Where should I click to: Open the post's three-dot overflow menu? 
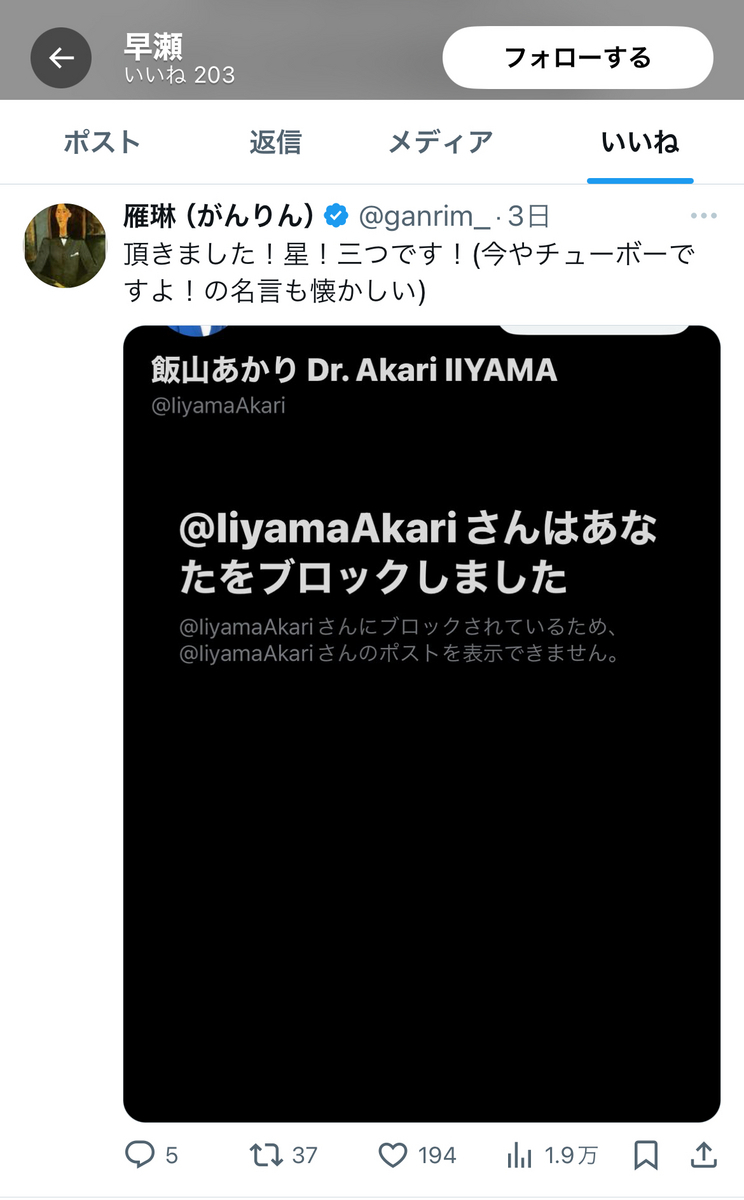tap(703, 216)
